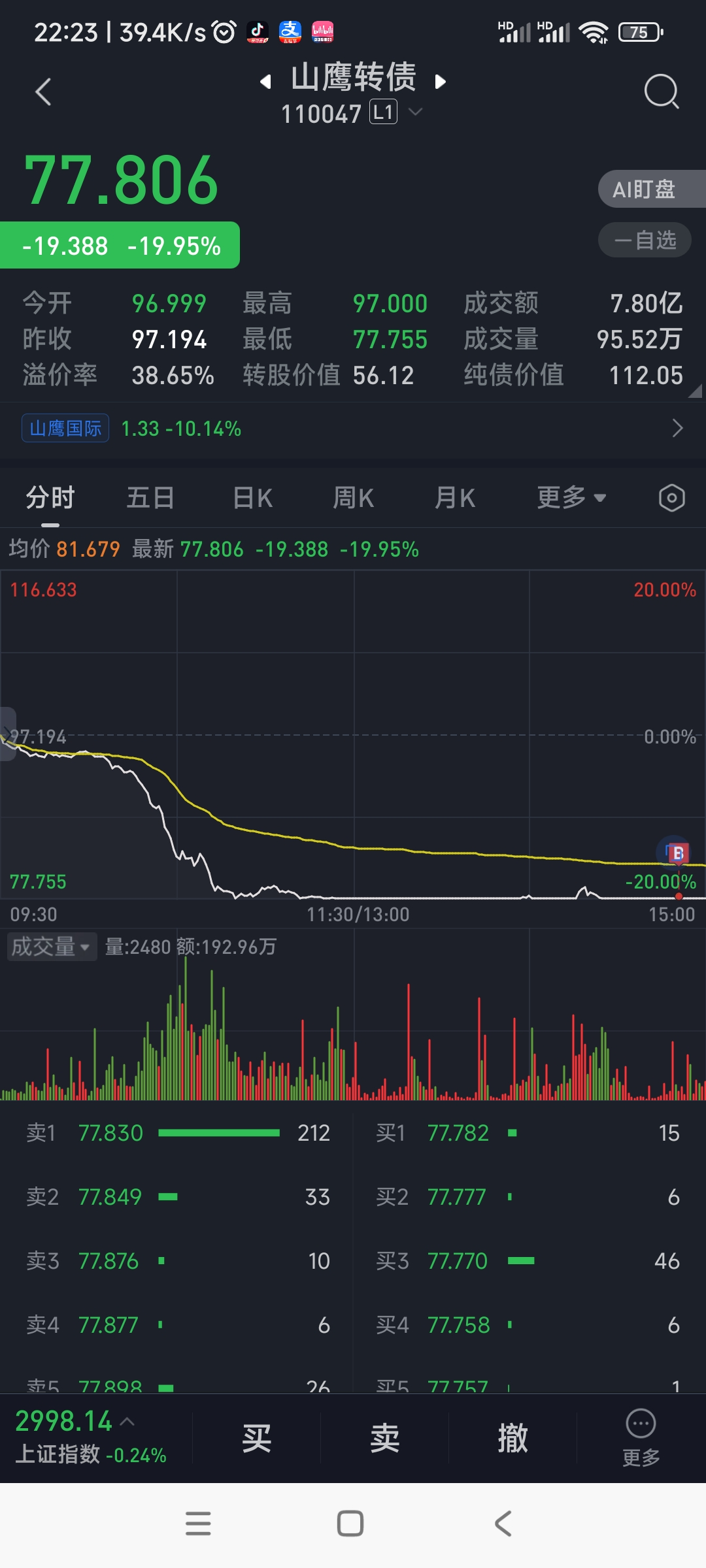Open 更多 options in bottom bar
The image size is (706, 1568).
pos(641,1438)
